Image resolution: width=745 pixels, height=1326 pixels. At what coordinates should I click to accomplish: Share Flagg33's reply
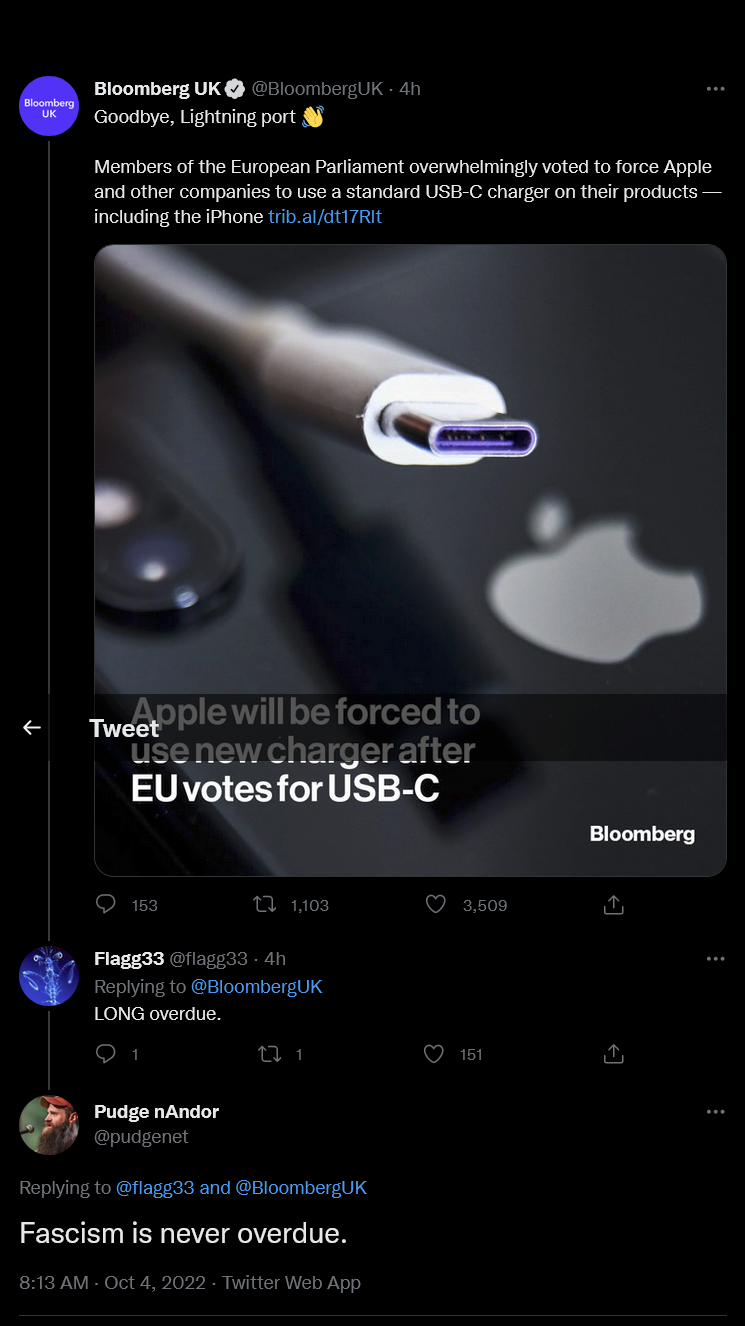coord(614,1054)
